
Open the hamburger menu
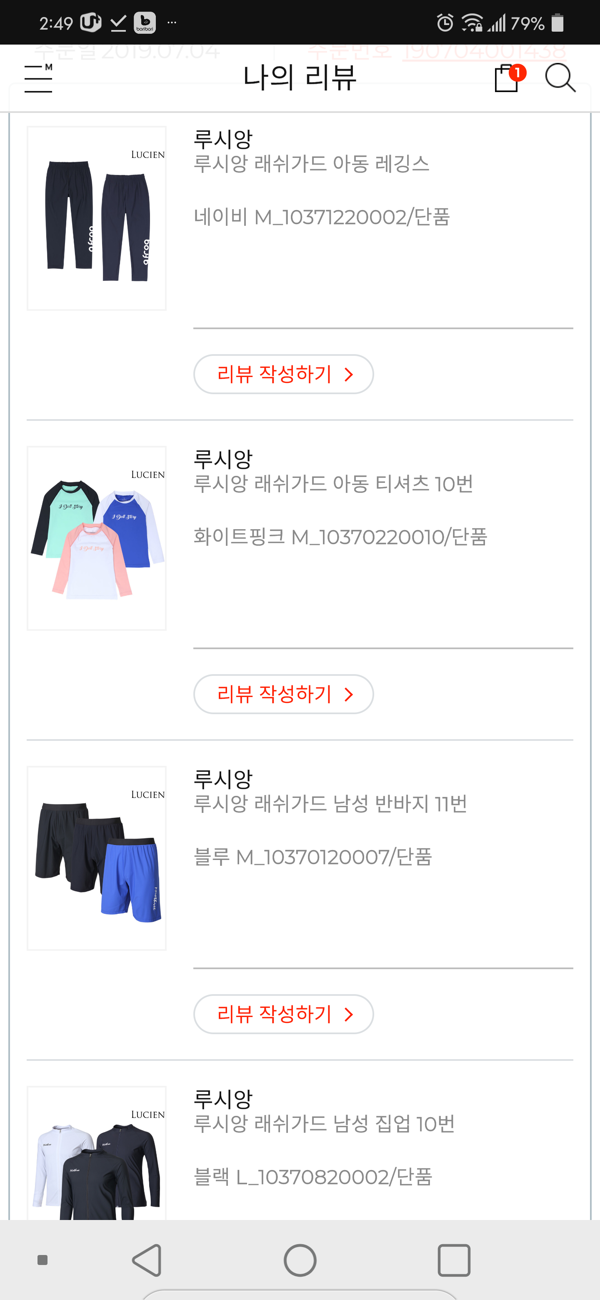[x=38, y=78]
